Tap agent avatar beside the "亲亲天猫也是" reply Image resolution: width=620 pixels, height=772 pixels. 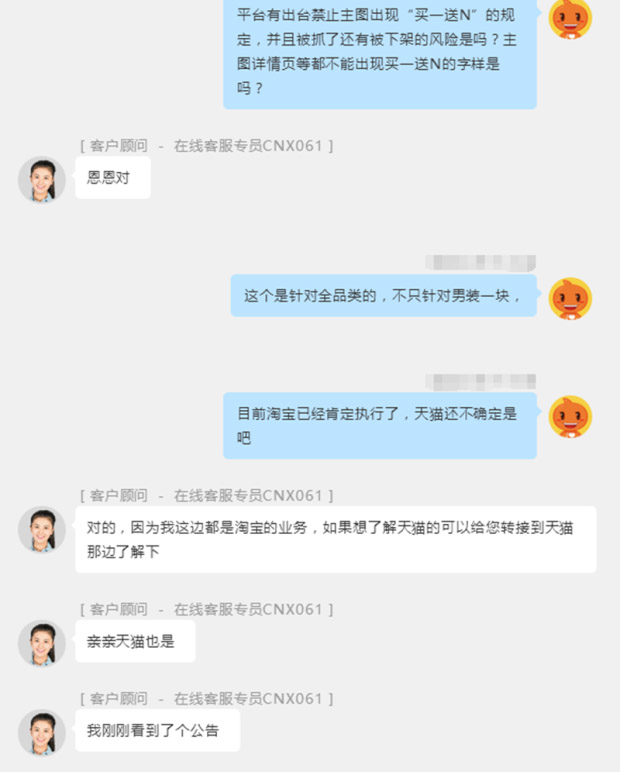coord(42,643)
